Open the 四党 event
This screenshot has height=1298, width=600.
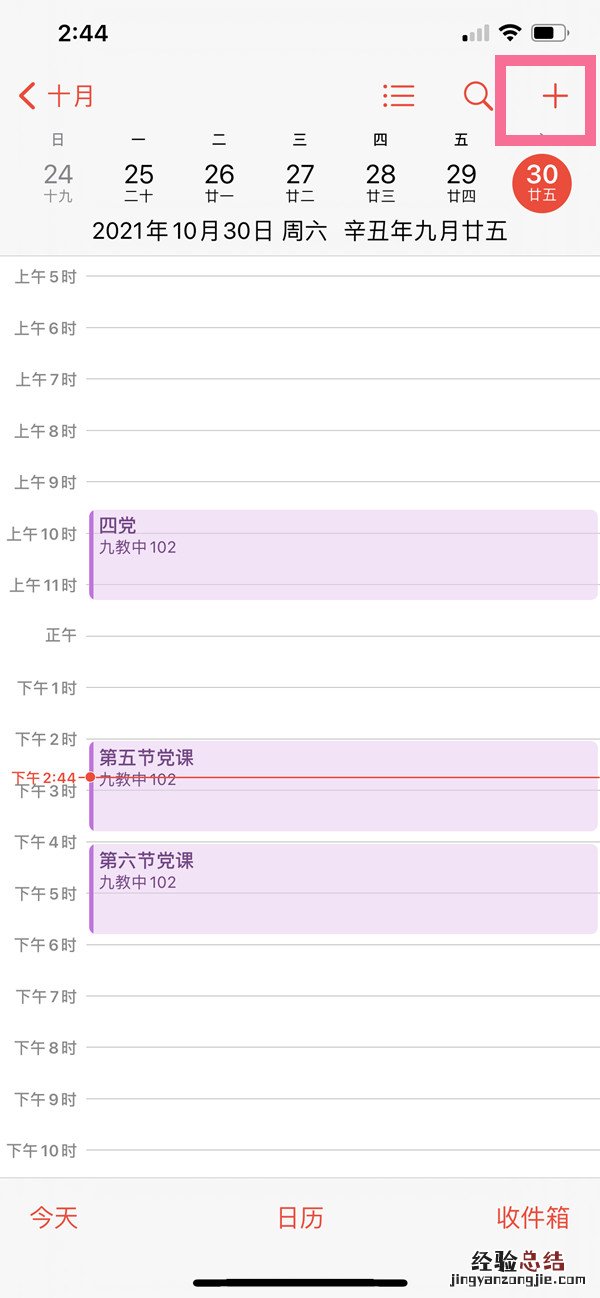[343, 555]
